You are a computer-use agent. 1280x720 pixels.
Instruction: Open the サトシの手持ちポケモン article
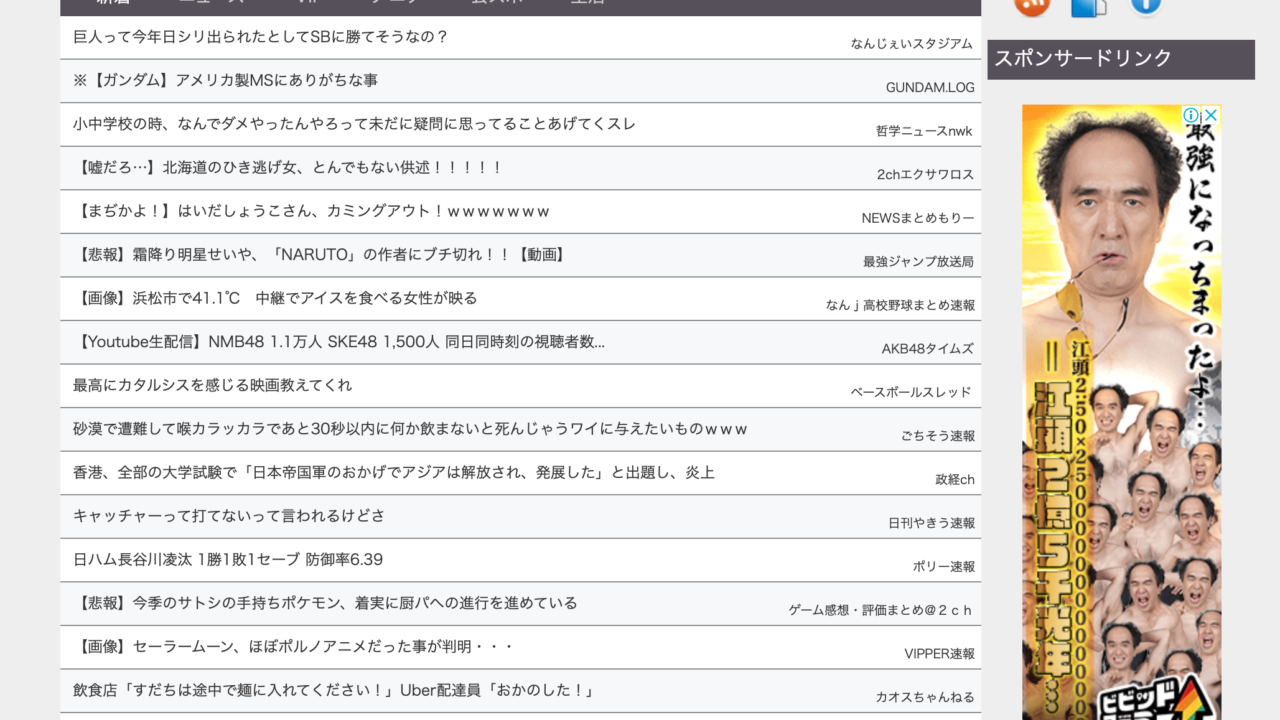[325, 603]
